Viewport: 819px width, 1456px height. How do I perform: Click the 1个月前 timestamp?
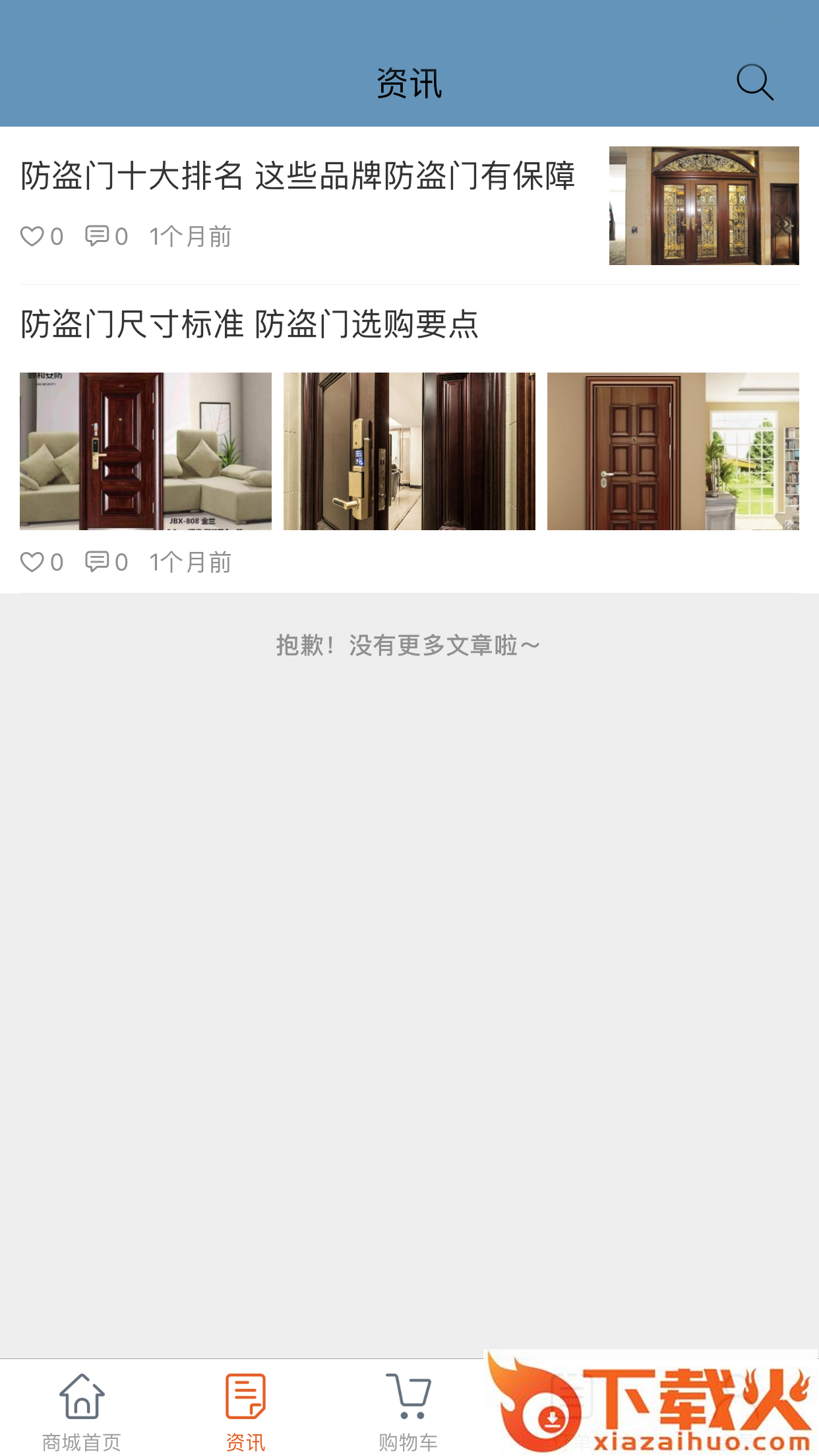pos(189,234)
